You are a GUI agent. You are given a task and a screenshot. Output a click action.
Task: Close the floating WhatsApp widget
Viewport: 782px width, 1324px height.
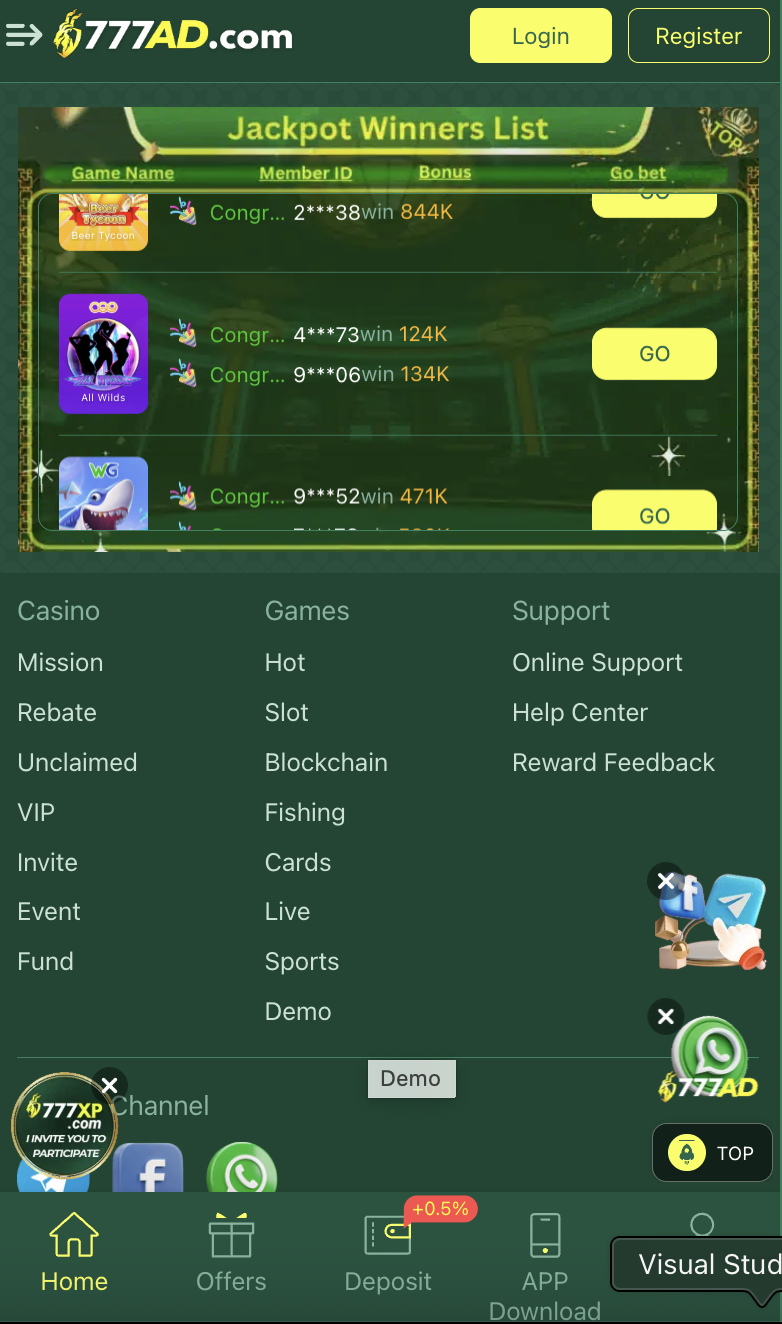click(x=666, y=1017)
